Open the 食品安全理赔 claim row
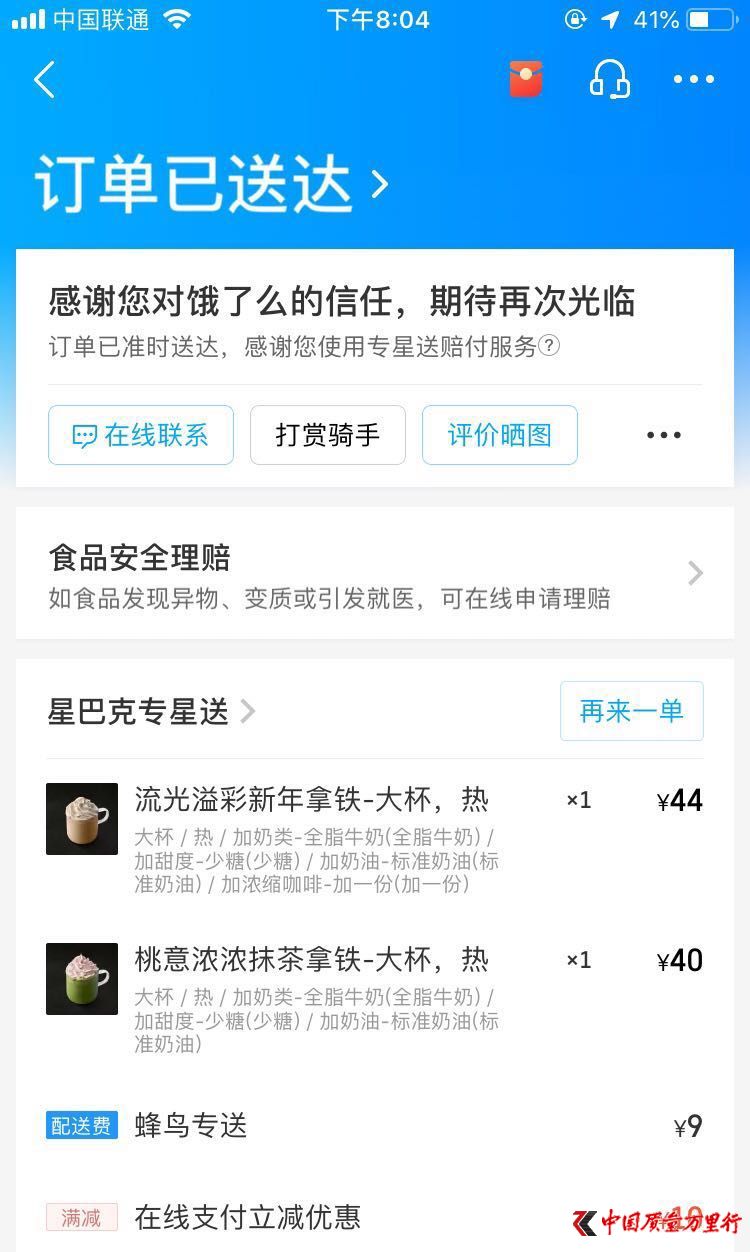The width and height of the screenshot is (750, 1252). (375, 574)
